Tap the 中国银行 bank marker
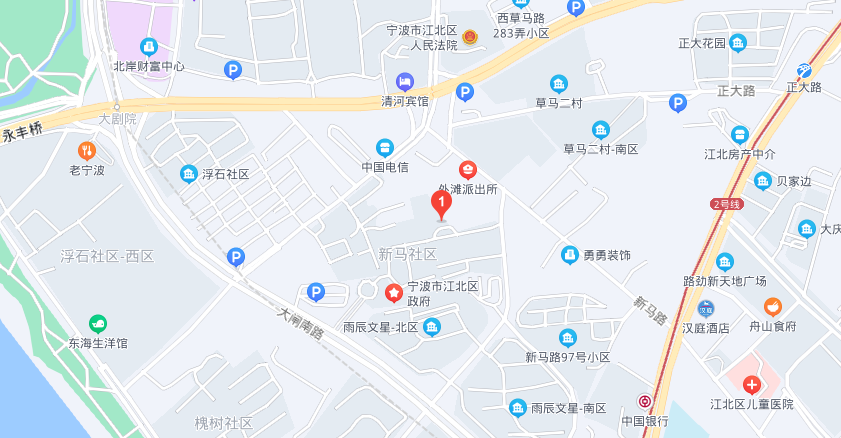Screen dimensions: 841x438 pyautogui.click(x=645, y=402)
